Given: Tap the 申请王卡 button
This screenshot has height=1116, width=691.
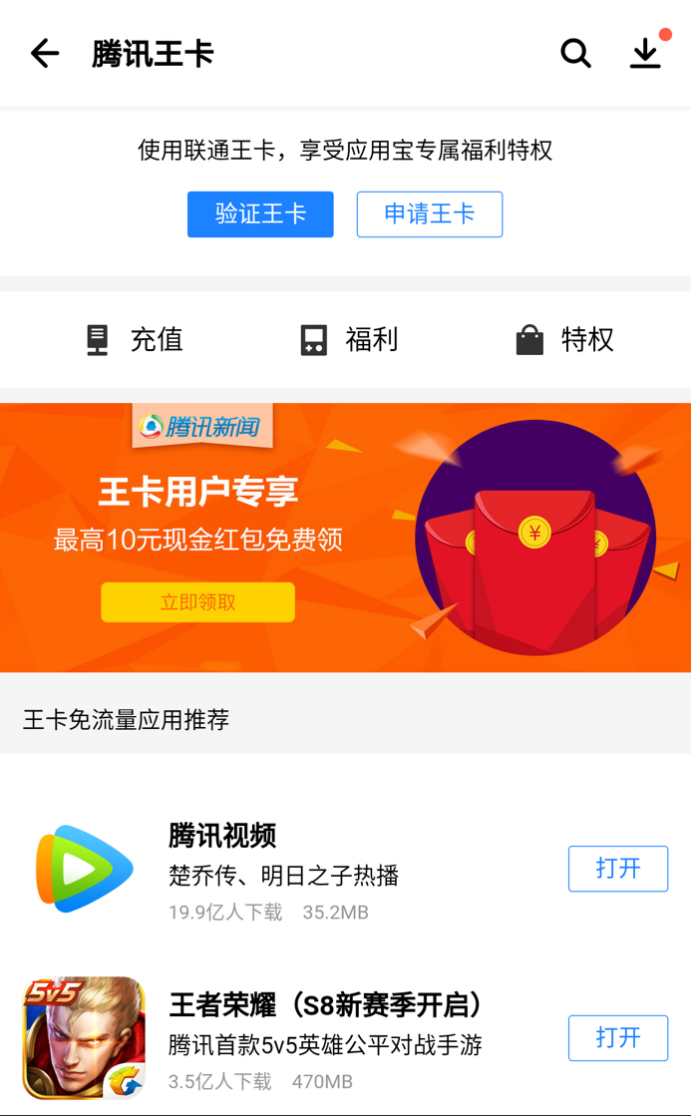Looking at the screenshot, I should coord(429,214).
